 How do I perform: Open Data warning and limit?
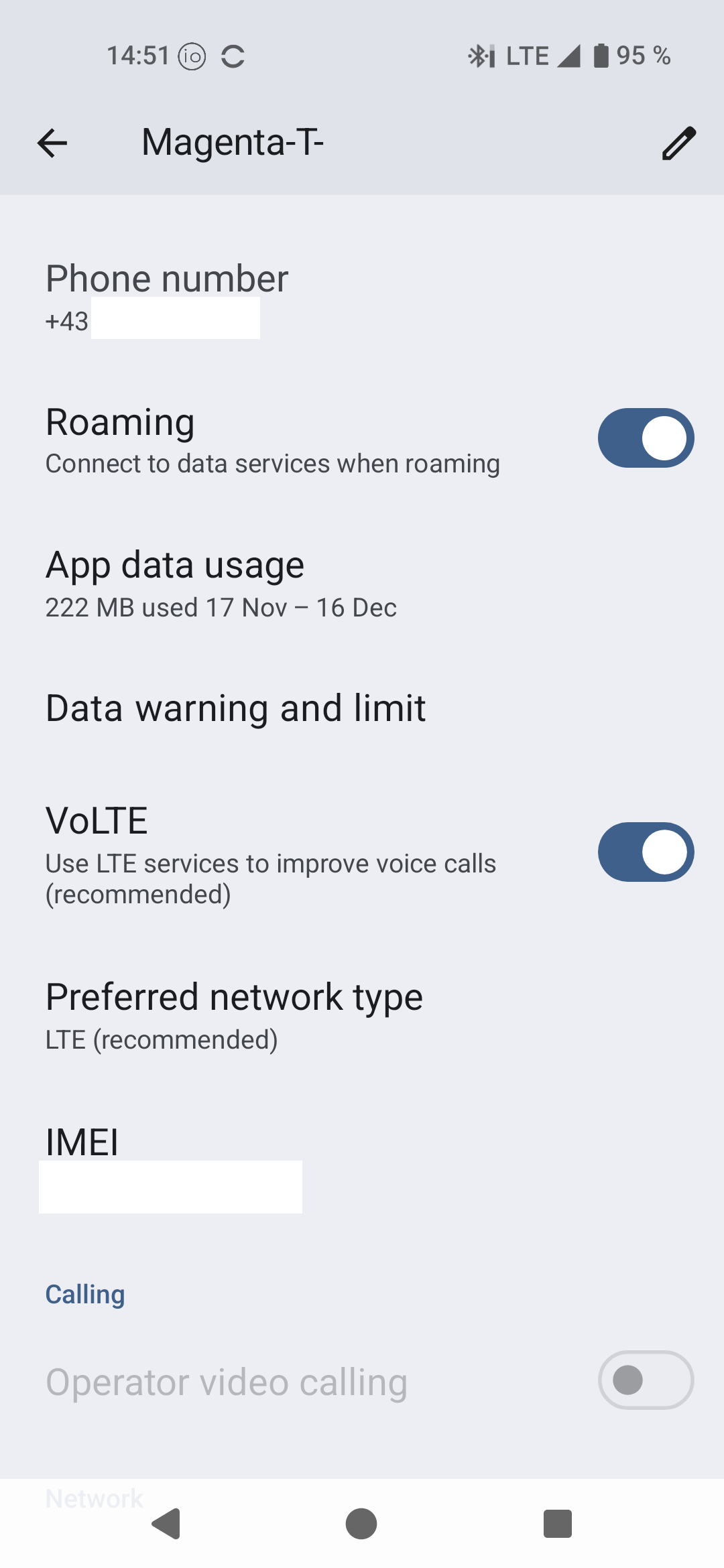[x=236, y=709]
